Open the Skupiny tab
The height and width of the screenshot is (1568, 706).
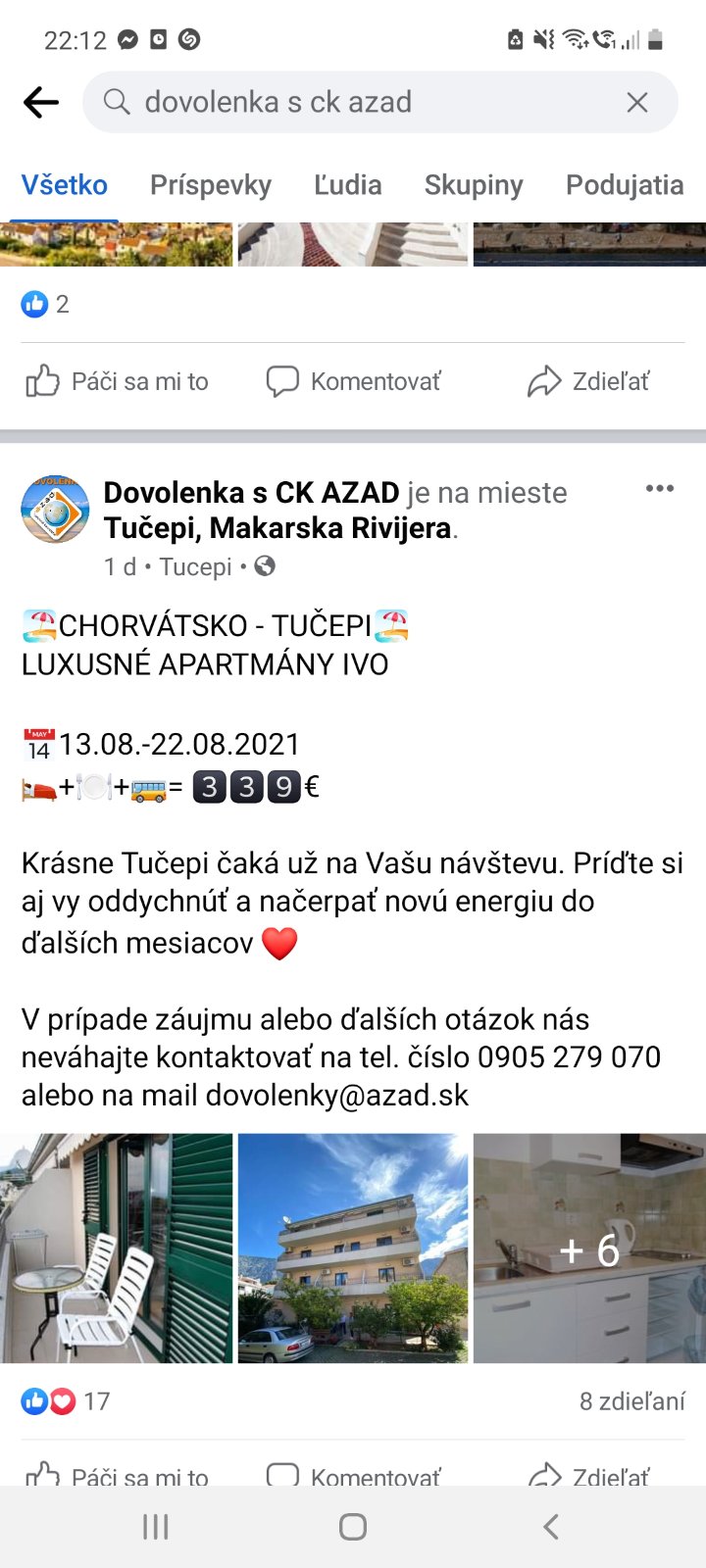point(474,184)
